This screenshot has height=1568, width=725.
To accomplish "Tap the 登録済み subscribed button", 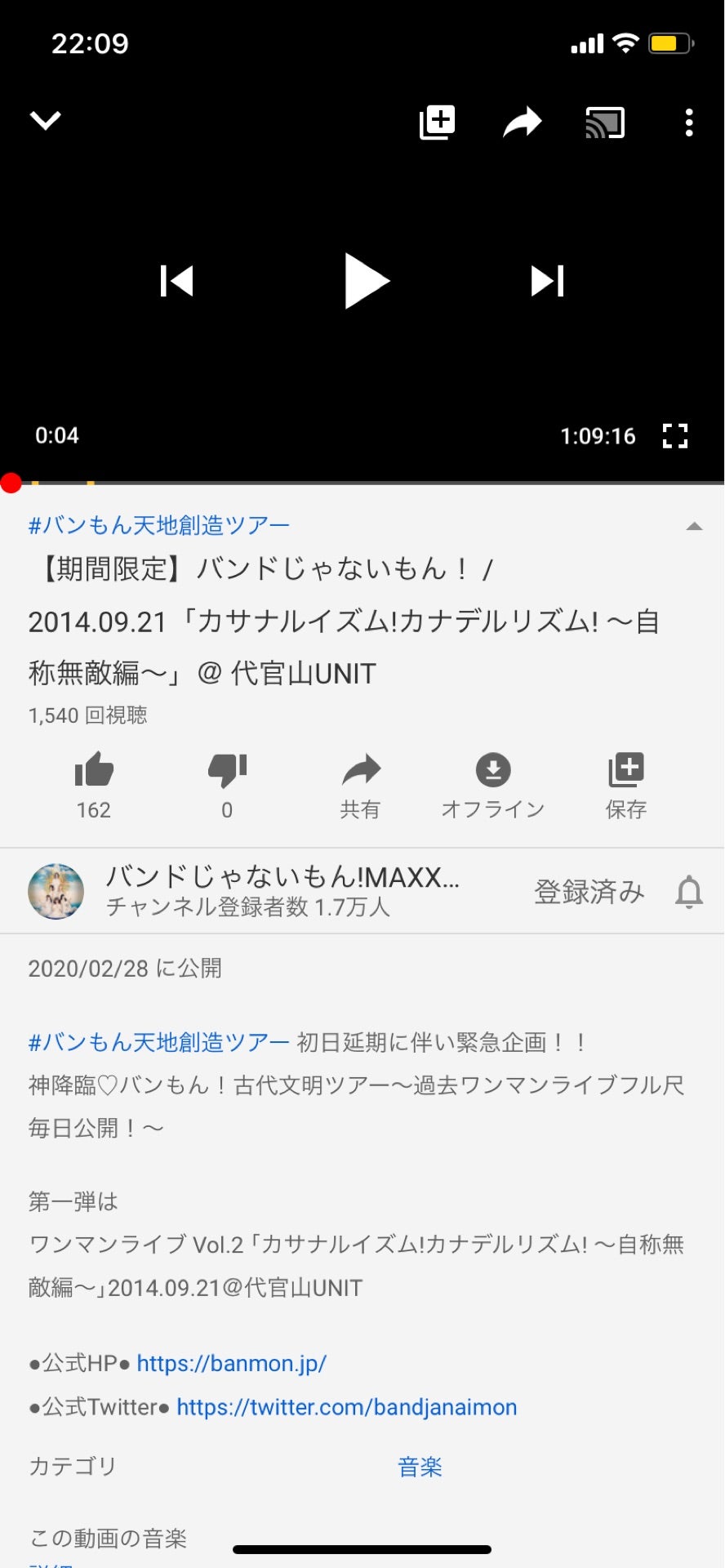I will pyautogui.click(x=589, y=892).
